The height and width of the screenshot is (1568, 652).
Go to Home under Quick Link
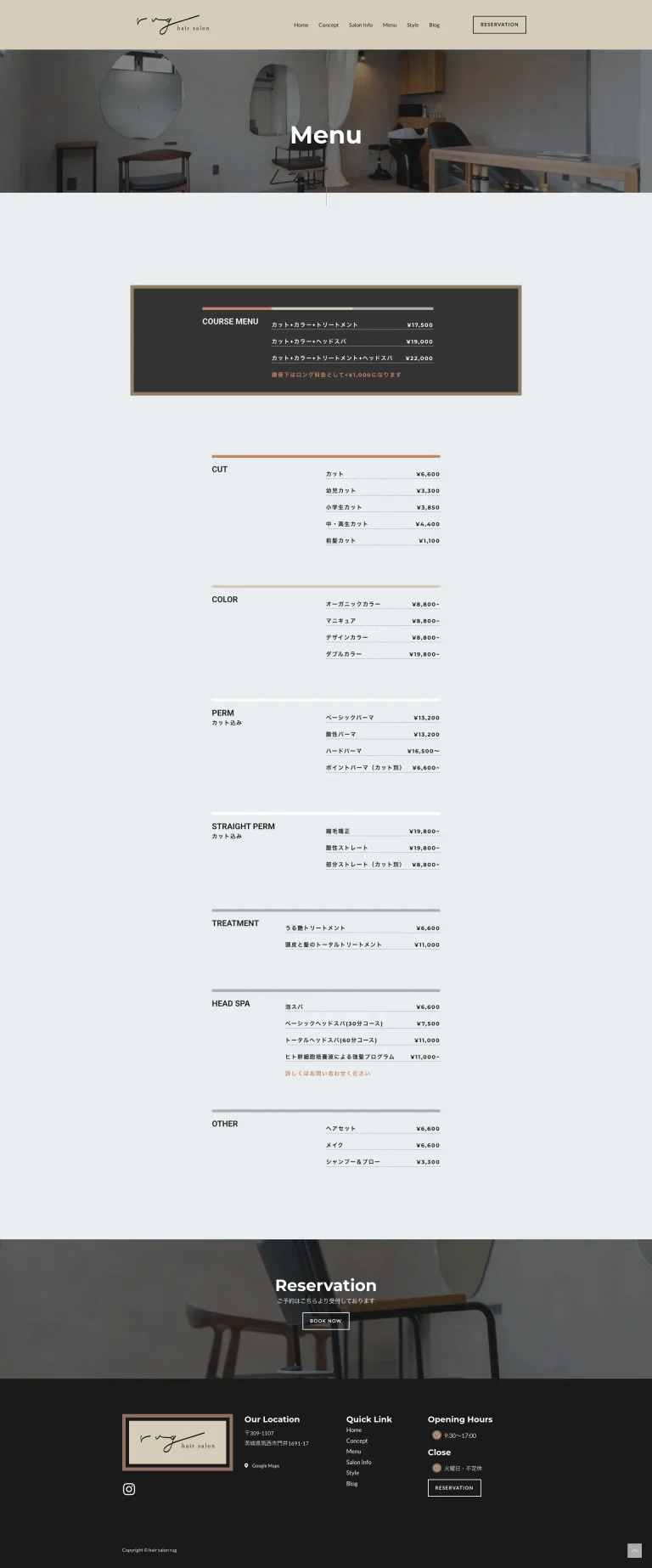coord(354,1430)
